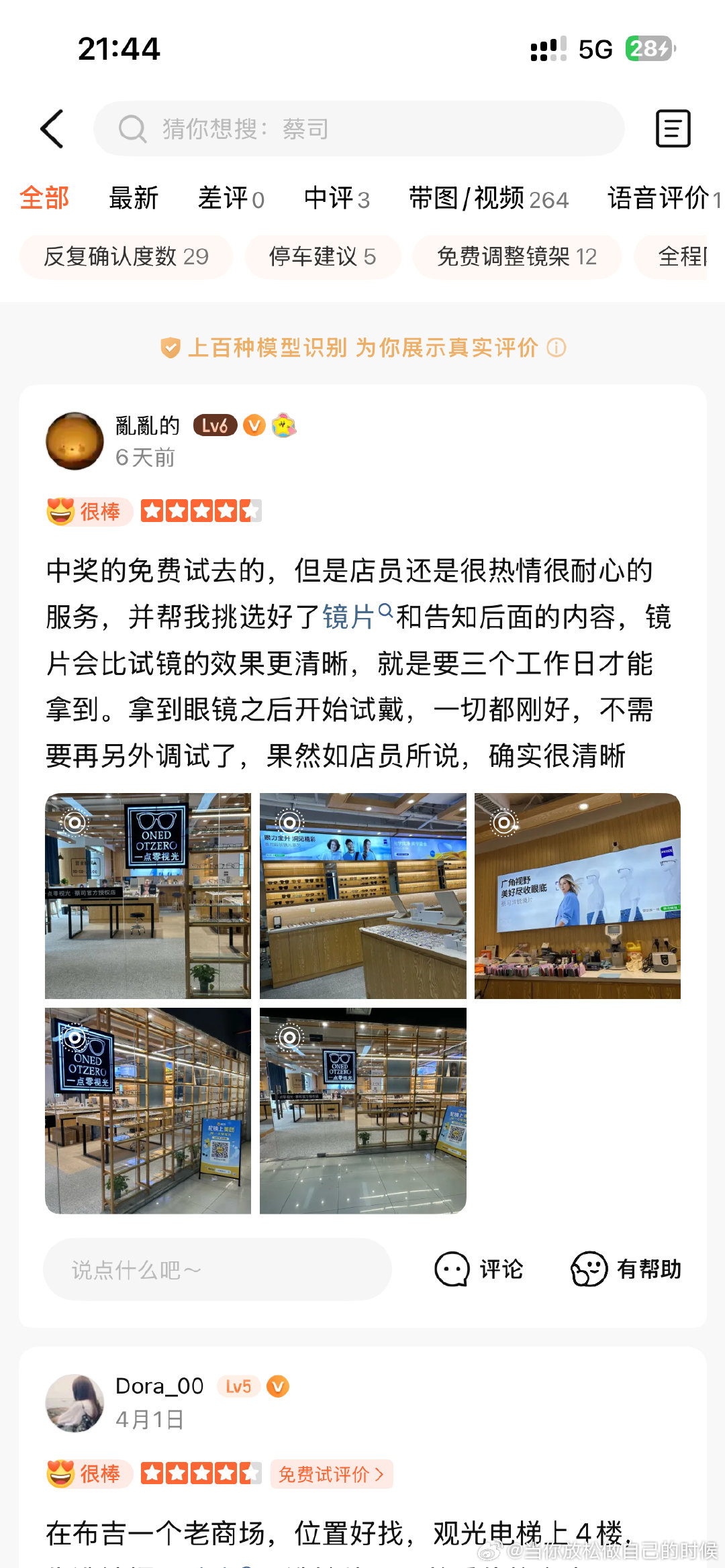Screen dimensions: 725x1568
Task: Filter by 免费调整镜架 chip
Action: (x=516, y=256)
